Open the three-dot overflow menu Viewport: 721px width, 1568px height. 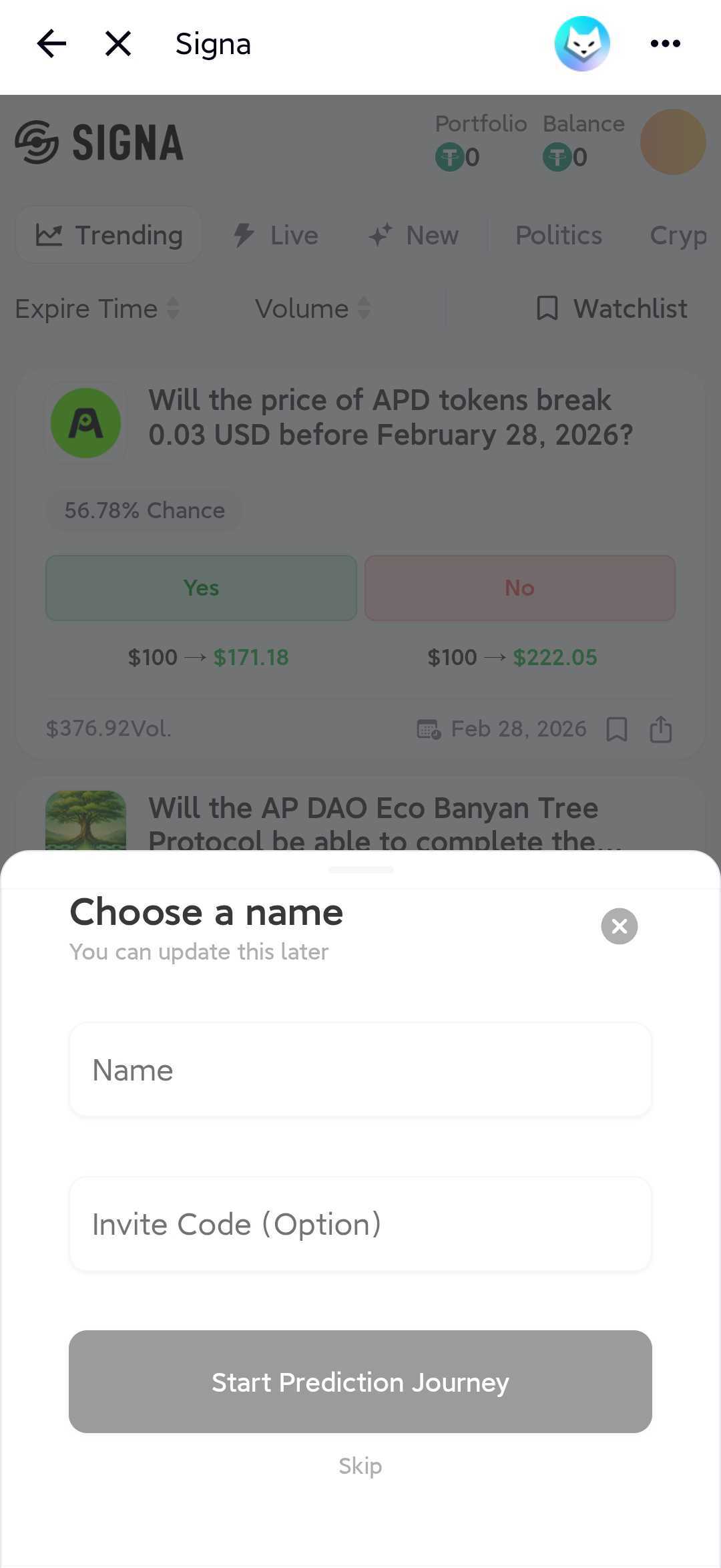click(665, 44)
